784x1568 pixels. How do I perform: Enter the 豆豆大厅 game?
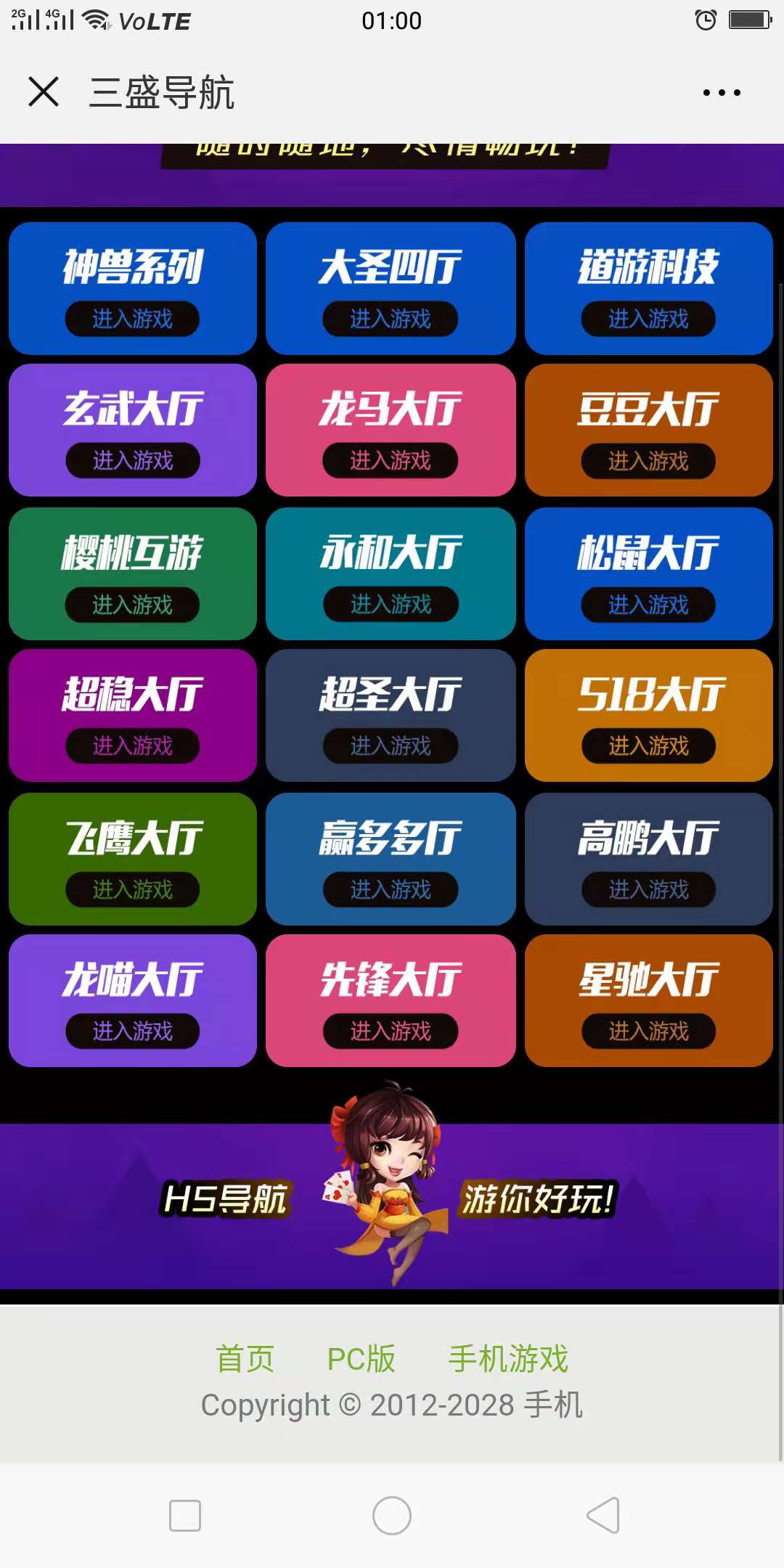tap(648, 460)
